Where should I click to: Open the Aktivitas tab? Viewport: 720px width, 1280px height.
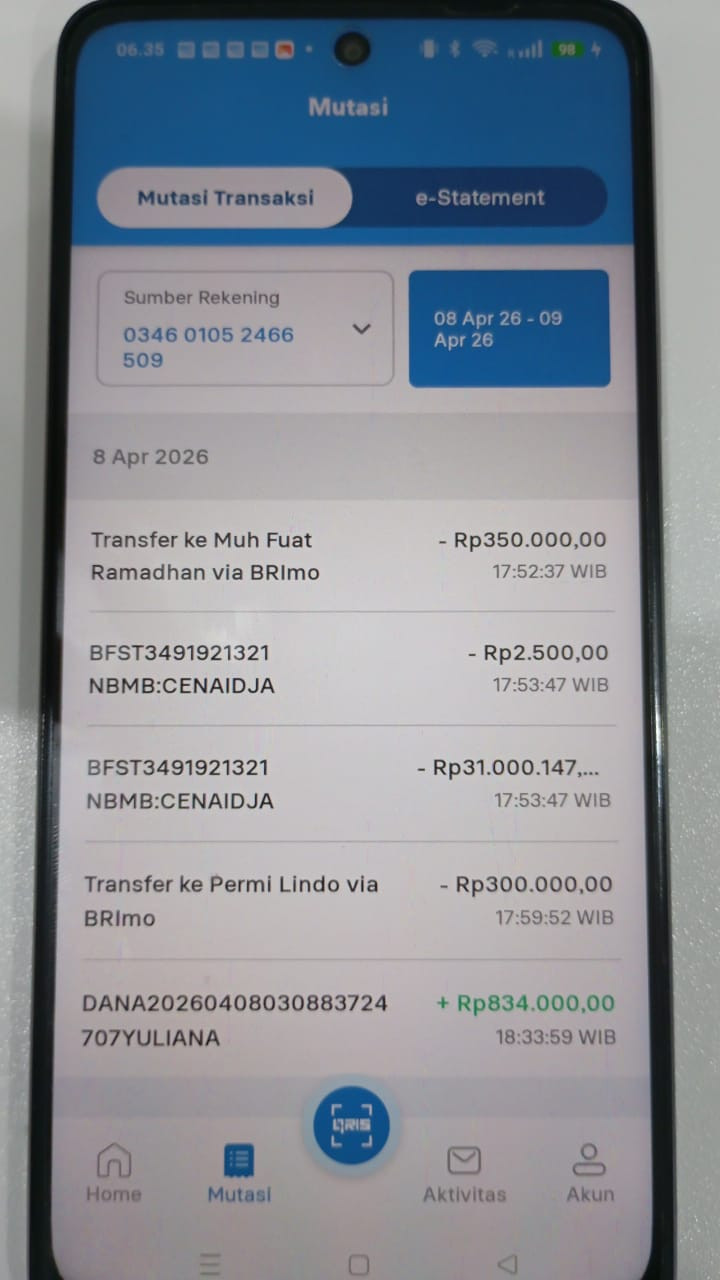tap(464, 1173)
